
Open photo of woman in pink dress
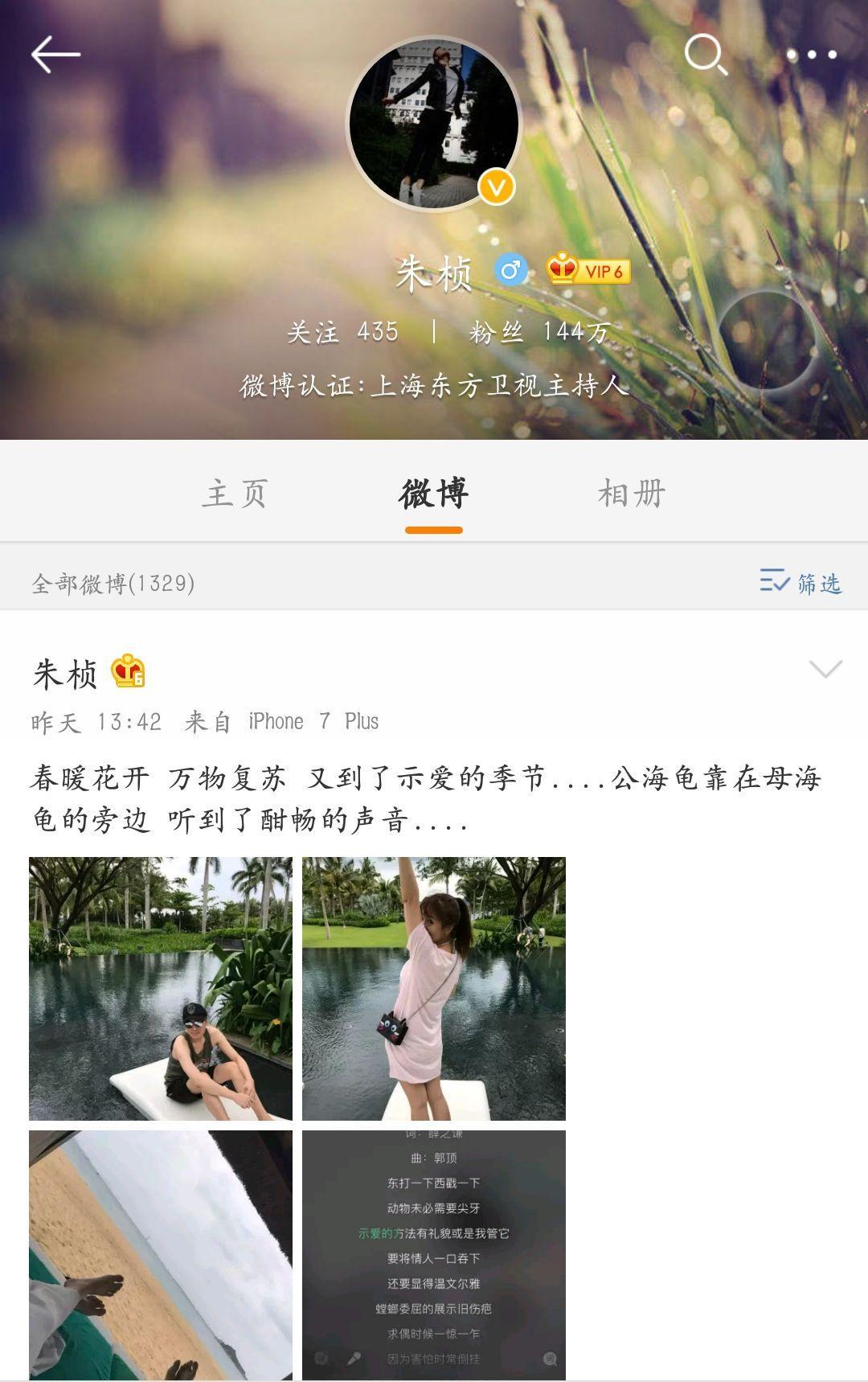pyautogui.click(x=434, y=988)
